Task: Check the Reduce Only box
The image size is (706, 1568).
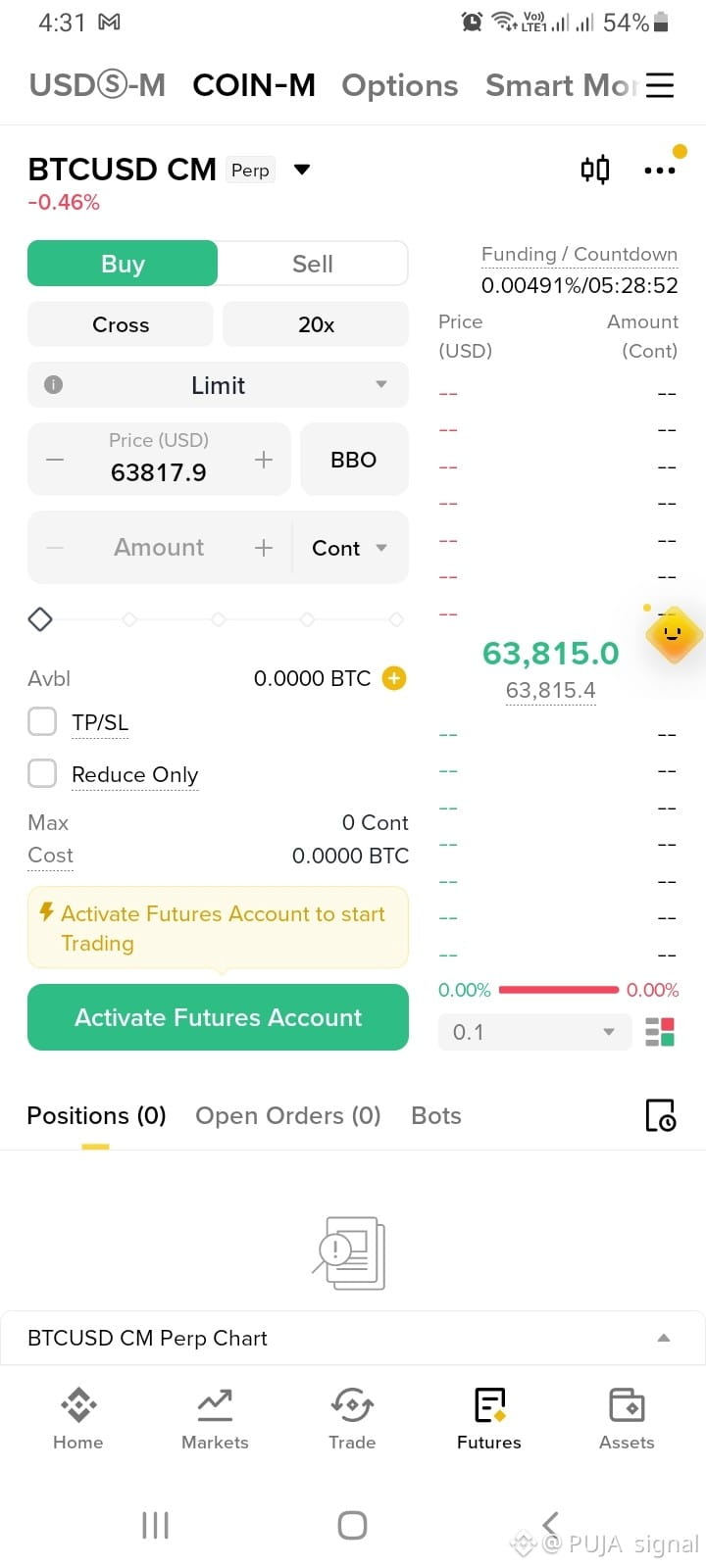Action: tap(42, 773)
